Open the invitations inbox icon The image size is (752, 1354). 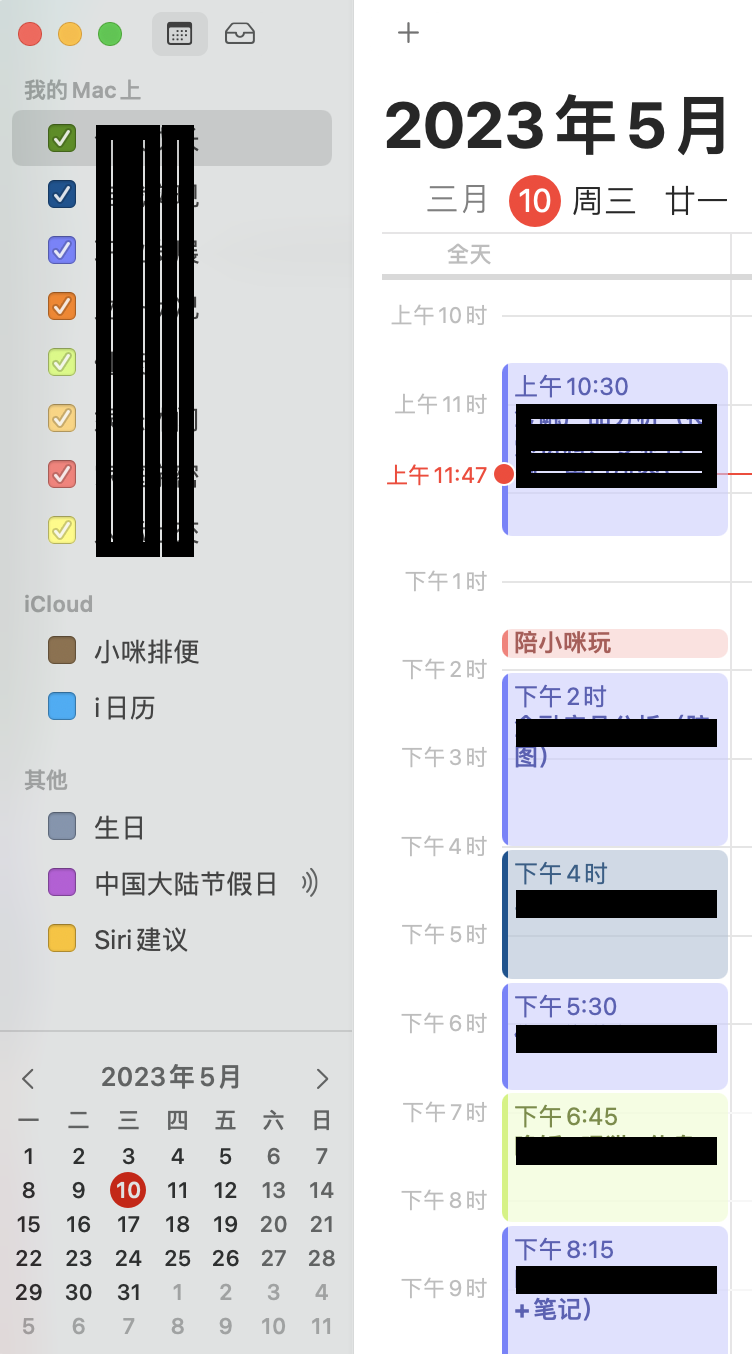[240, 34]
